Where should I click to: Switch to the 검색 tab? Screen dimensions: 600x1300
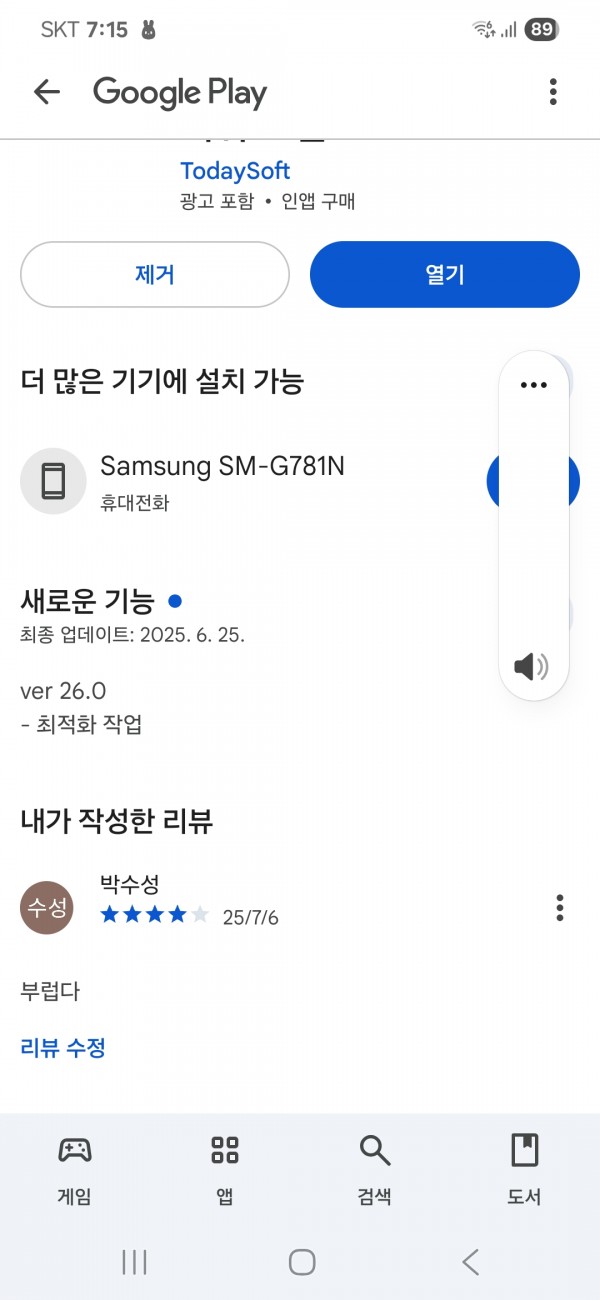coord(375,1169)
